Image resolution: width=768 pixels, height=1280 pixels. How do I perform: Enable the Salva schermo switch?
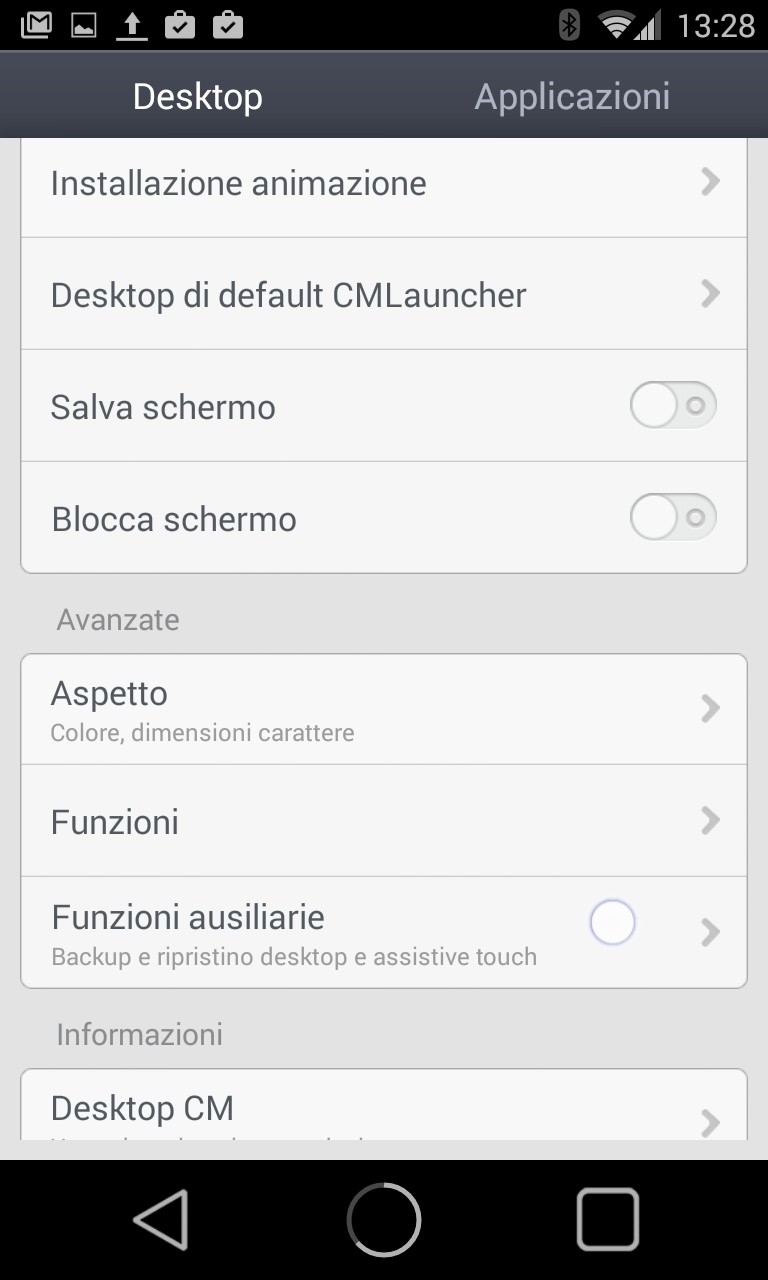pos(673,406)
